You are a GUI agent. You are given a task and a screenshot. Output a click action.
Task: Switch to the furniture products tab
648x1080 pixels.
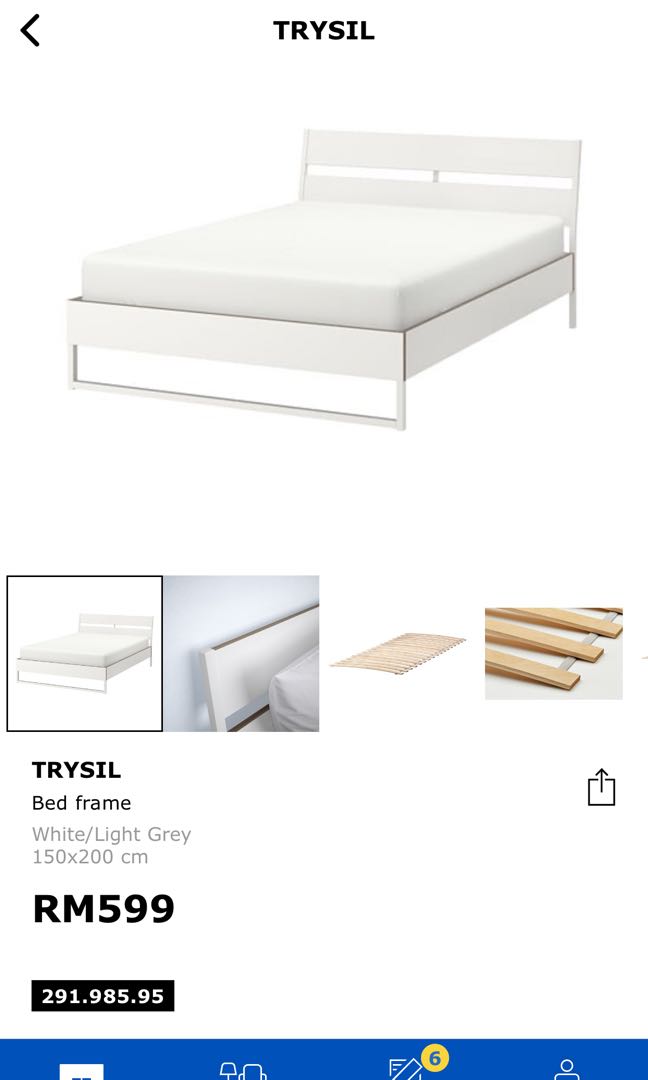pos(242,1069)
